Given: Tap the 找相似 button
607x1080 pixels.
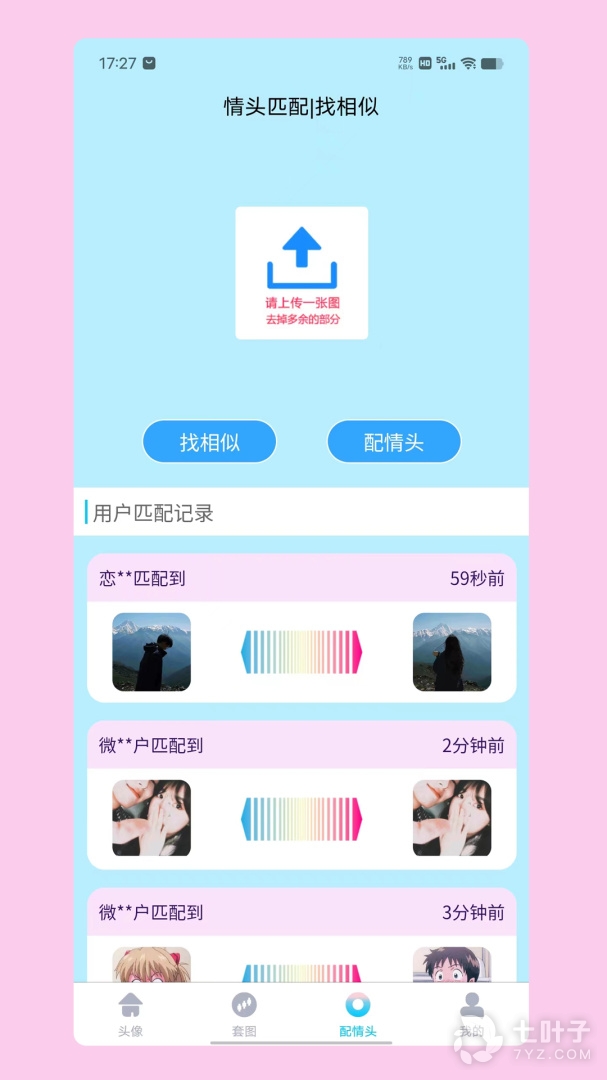Looking at the screenshot, I should (209, 442).
